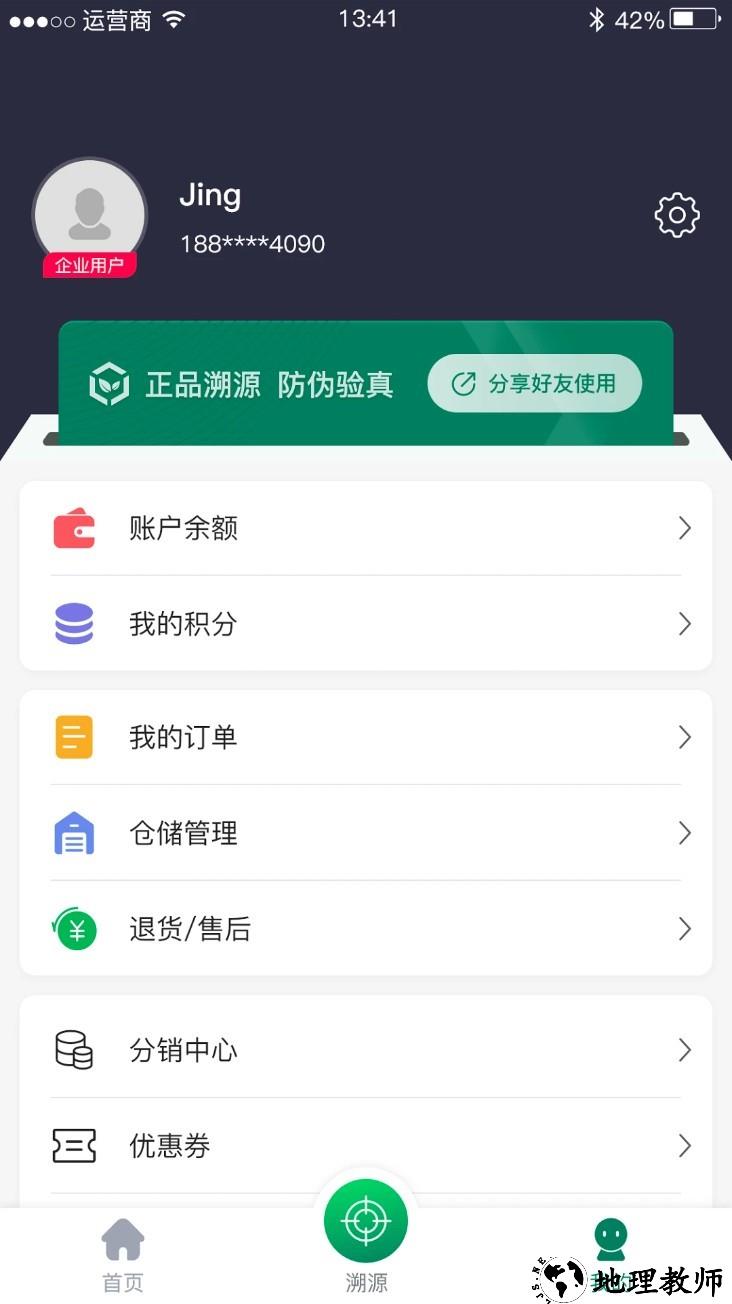Open the 我的订单 chevron arrow
Screen dimensions: 732x1304
coord(685,737)
